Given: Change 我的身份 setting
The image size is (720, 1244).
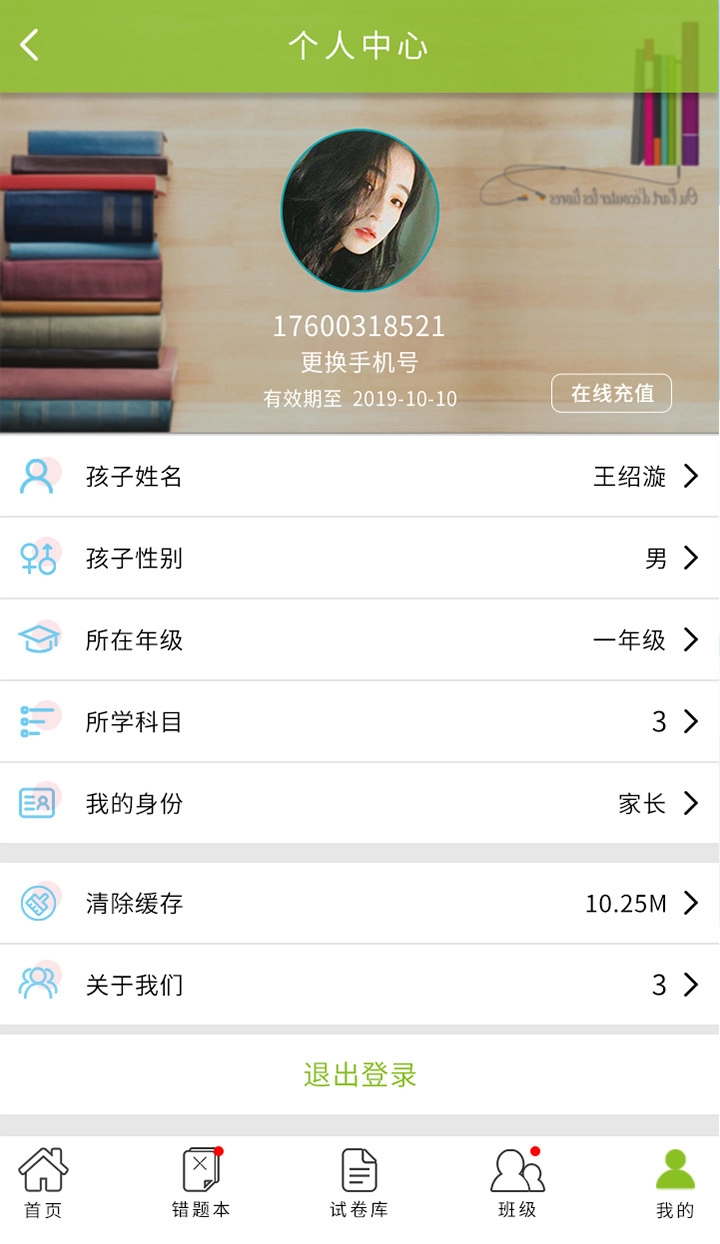Looking at the screenshot, I should click(x=360, y=803).
